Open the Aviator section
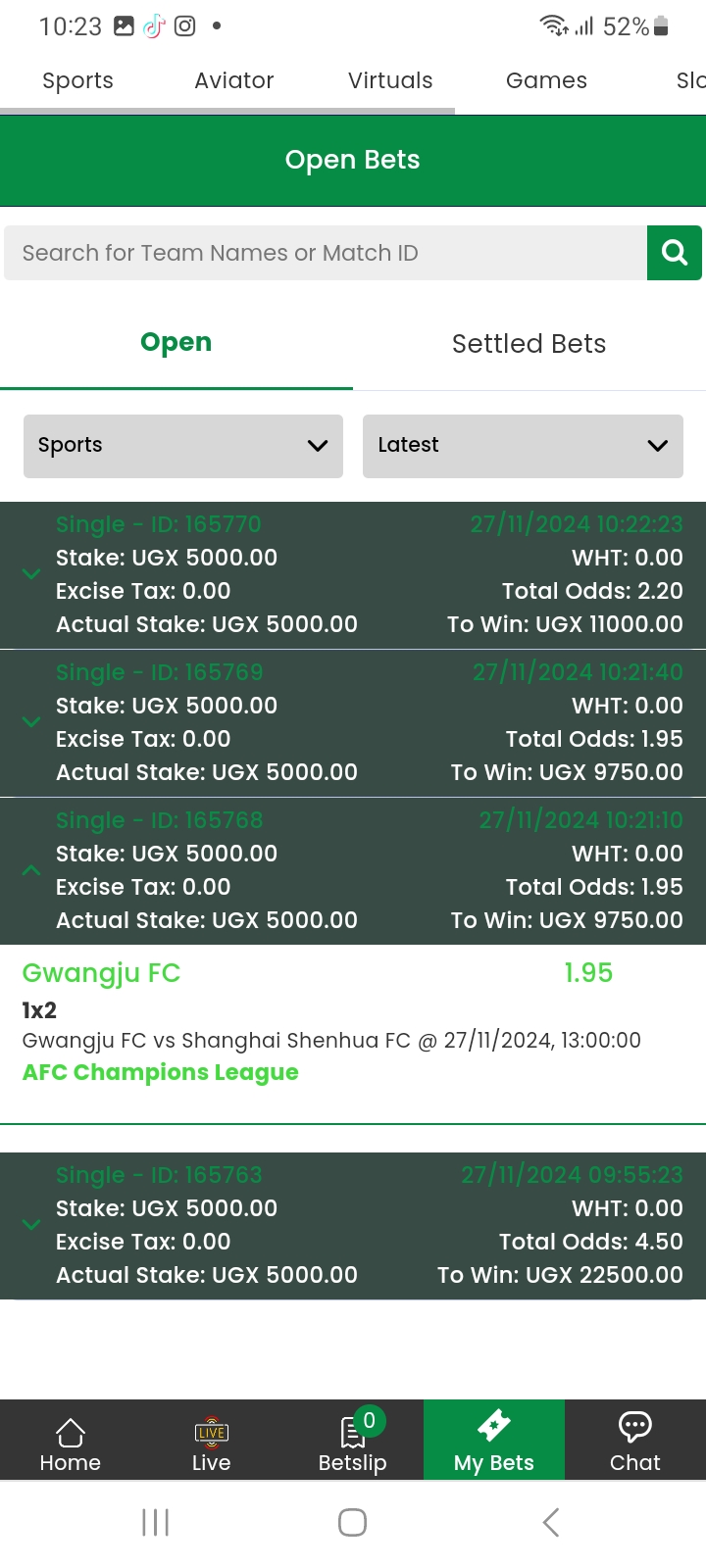This screenshot has width=706, height=1568. coord(234,80)
